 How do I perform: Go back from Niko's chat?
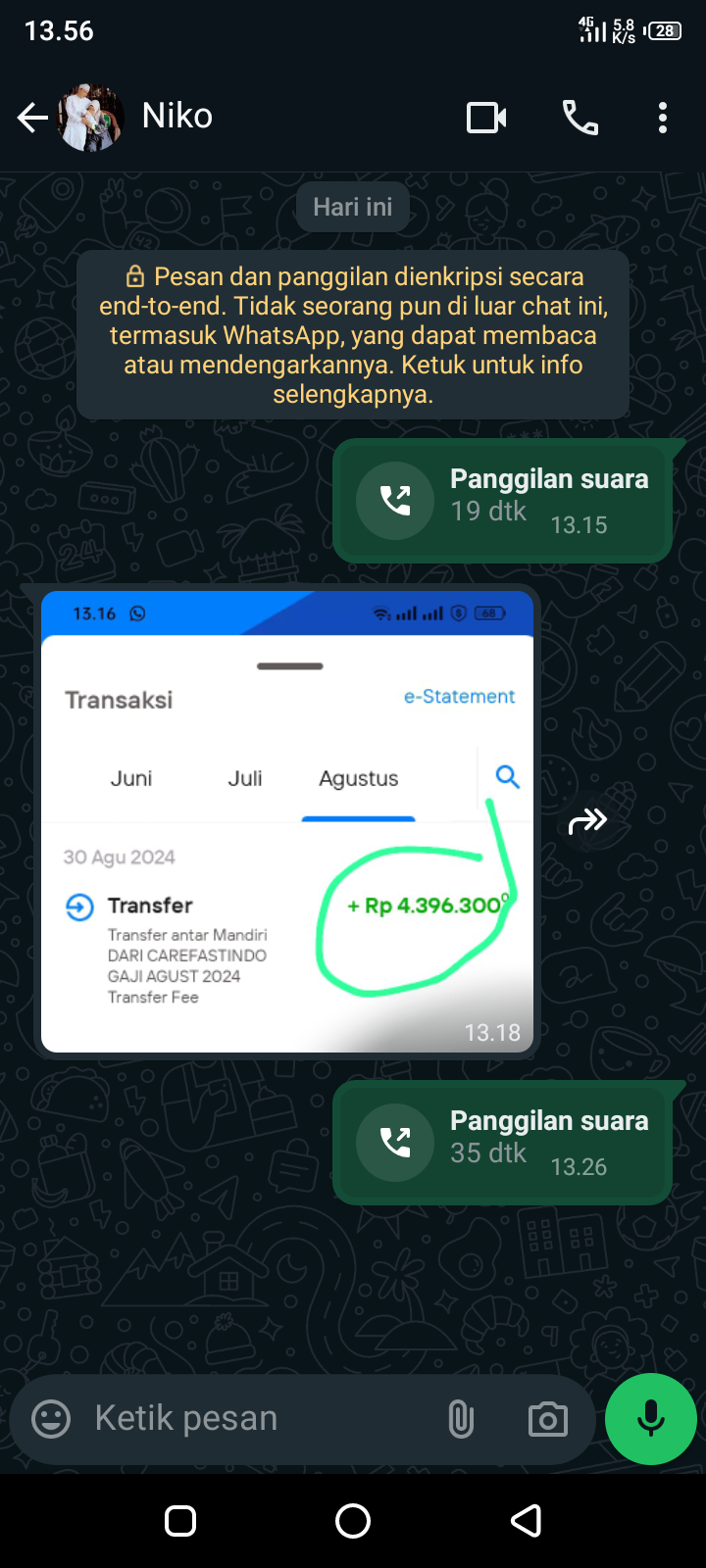(x=32, y=119)
